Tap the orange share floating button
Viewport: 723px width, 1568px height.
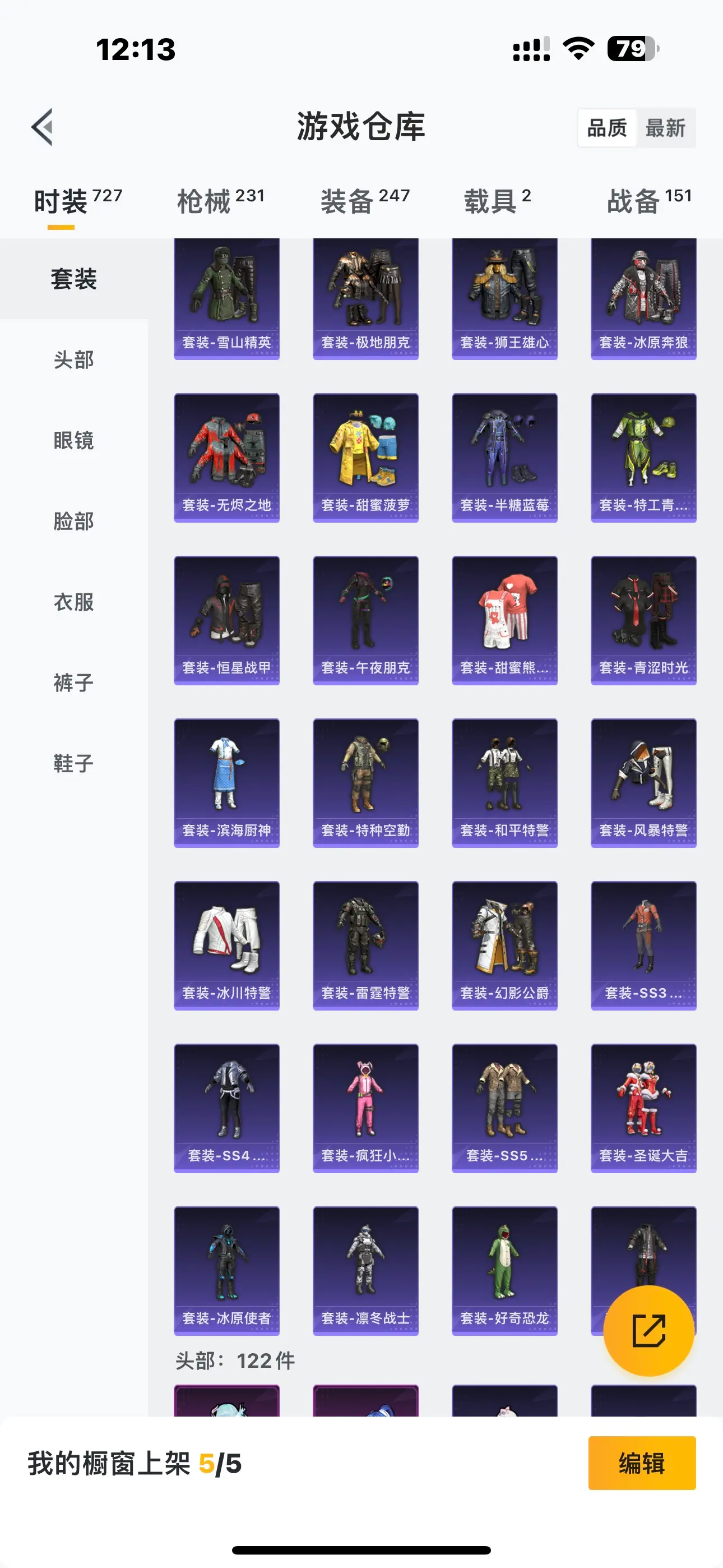649,1331
